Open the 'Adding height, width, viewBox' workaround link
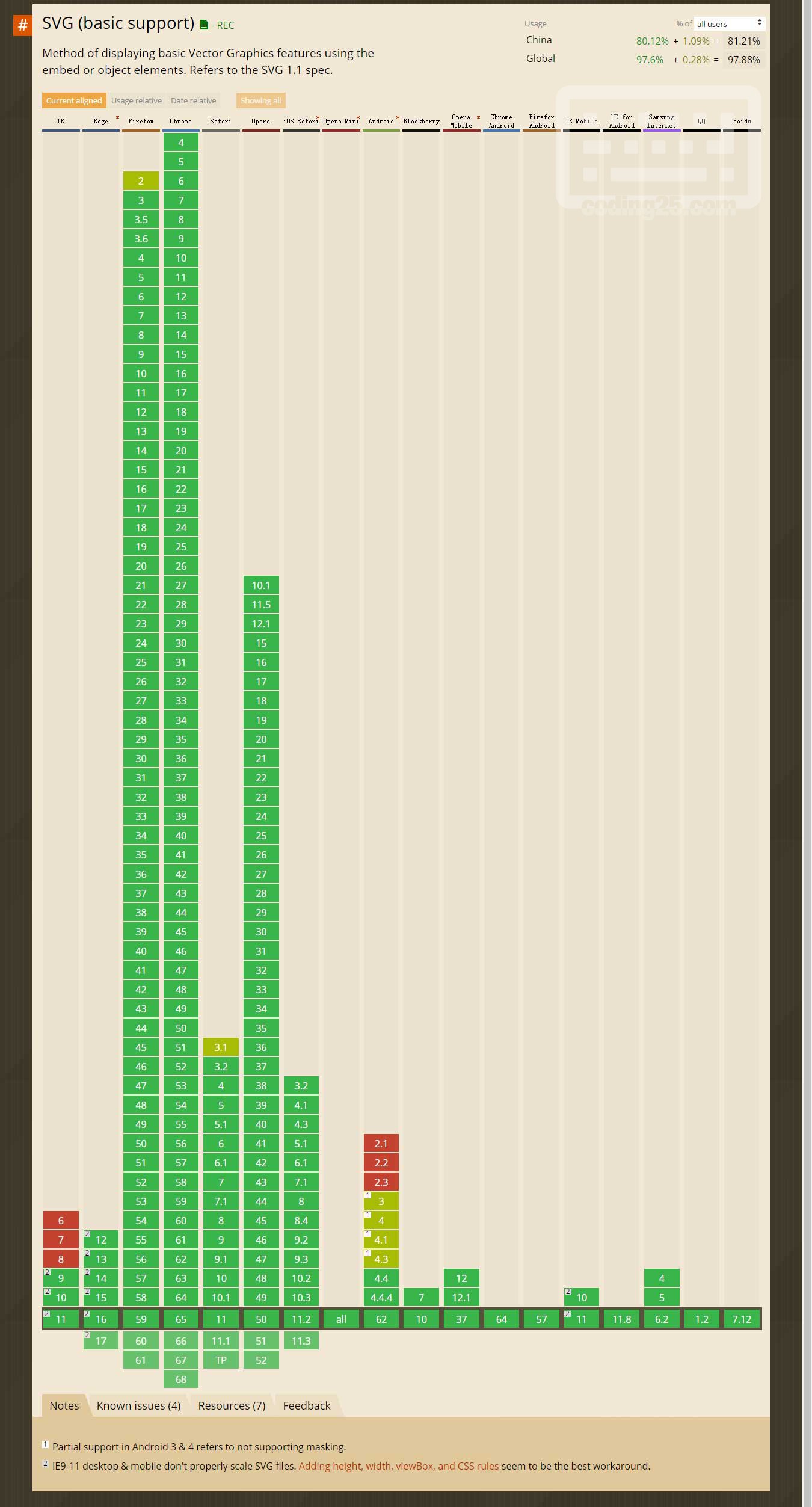812x1507 pixels. click(x=399, y=1466)
